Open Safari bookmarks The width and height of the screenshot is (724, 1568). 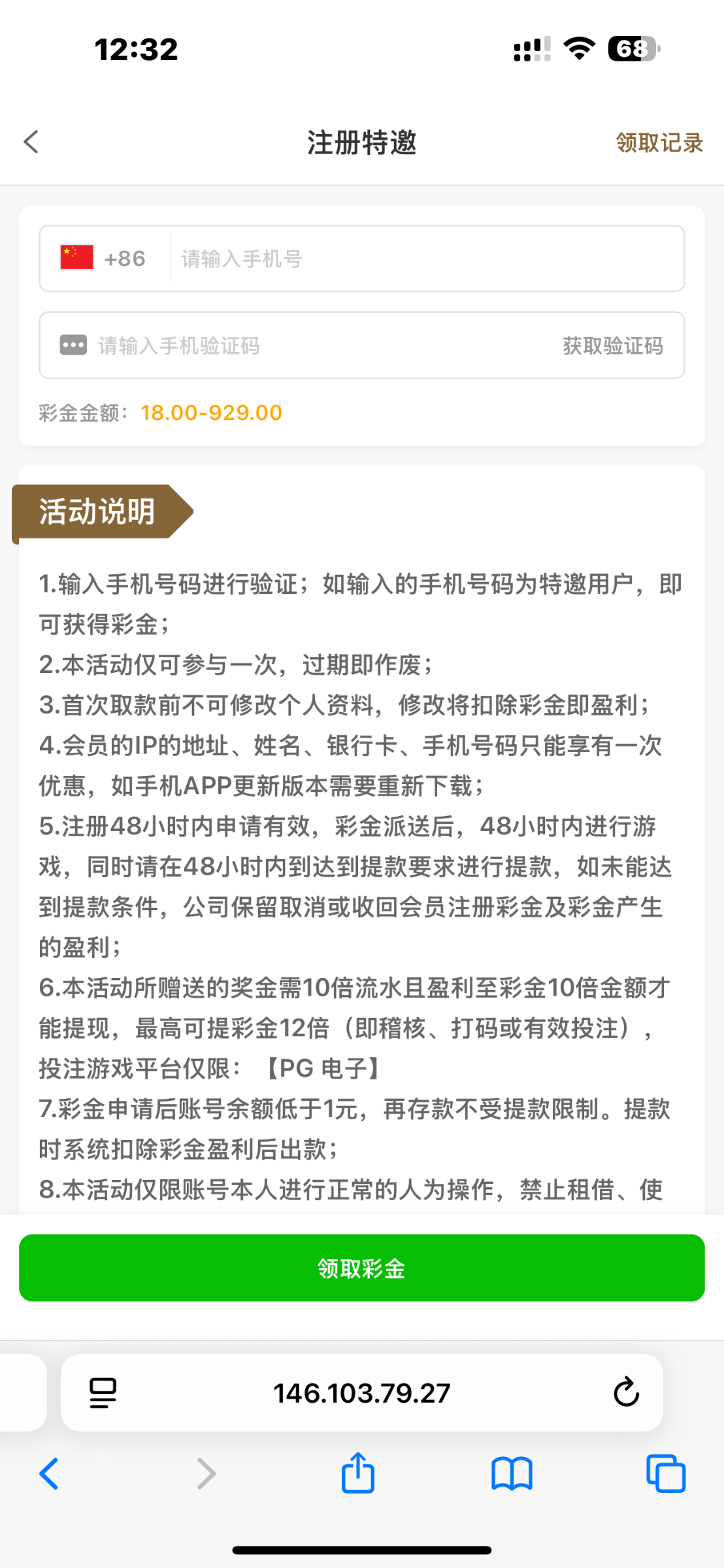[x=512, y=1474]
